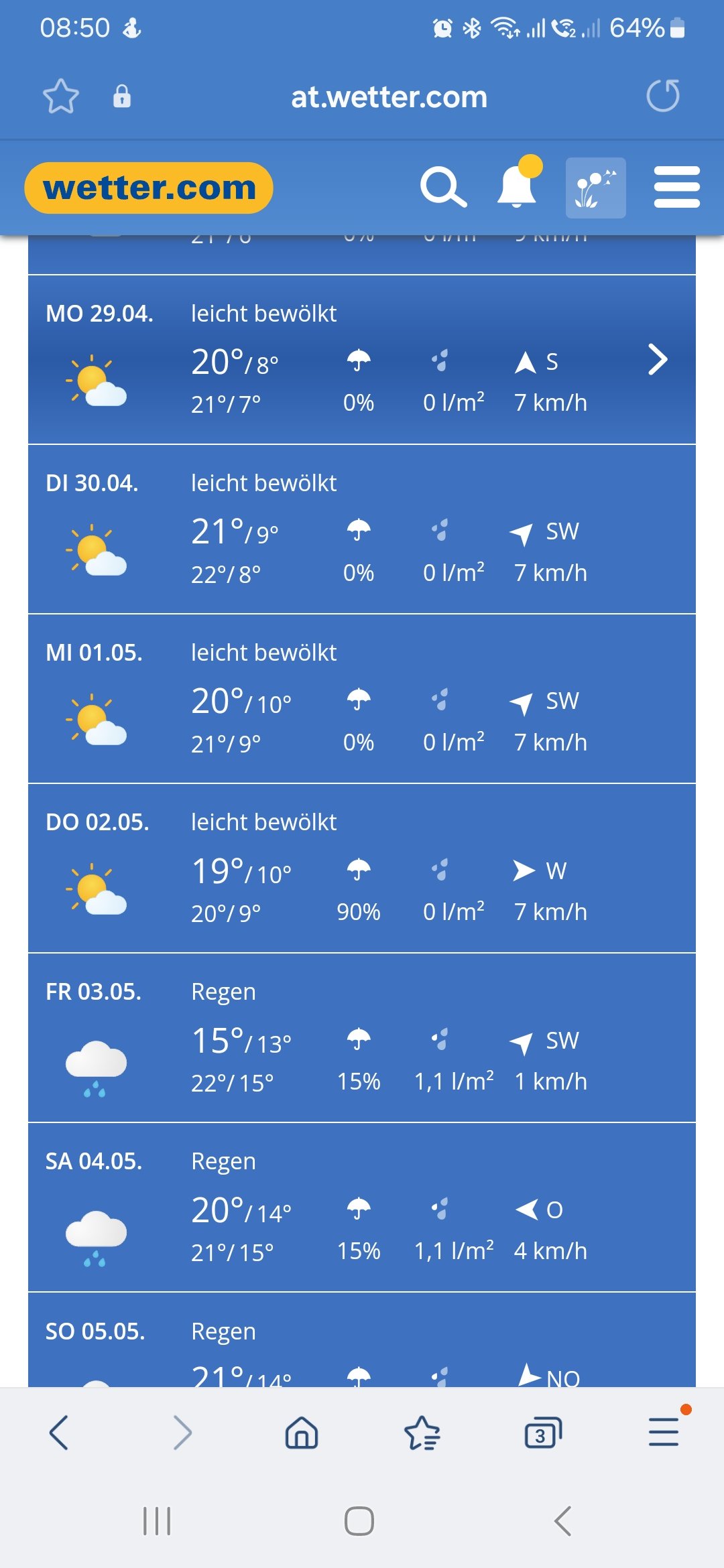
Task: Tap the at.wetter.com address bar
Action: [389, 97]
